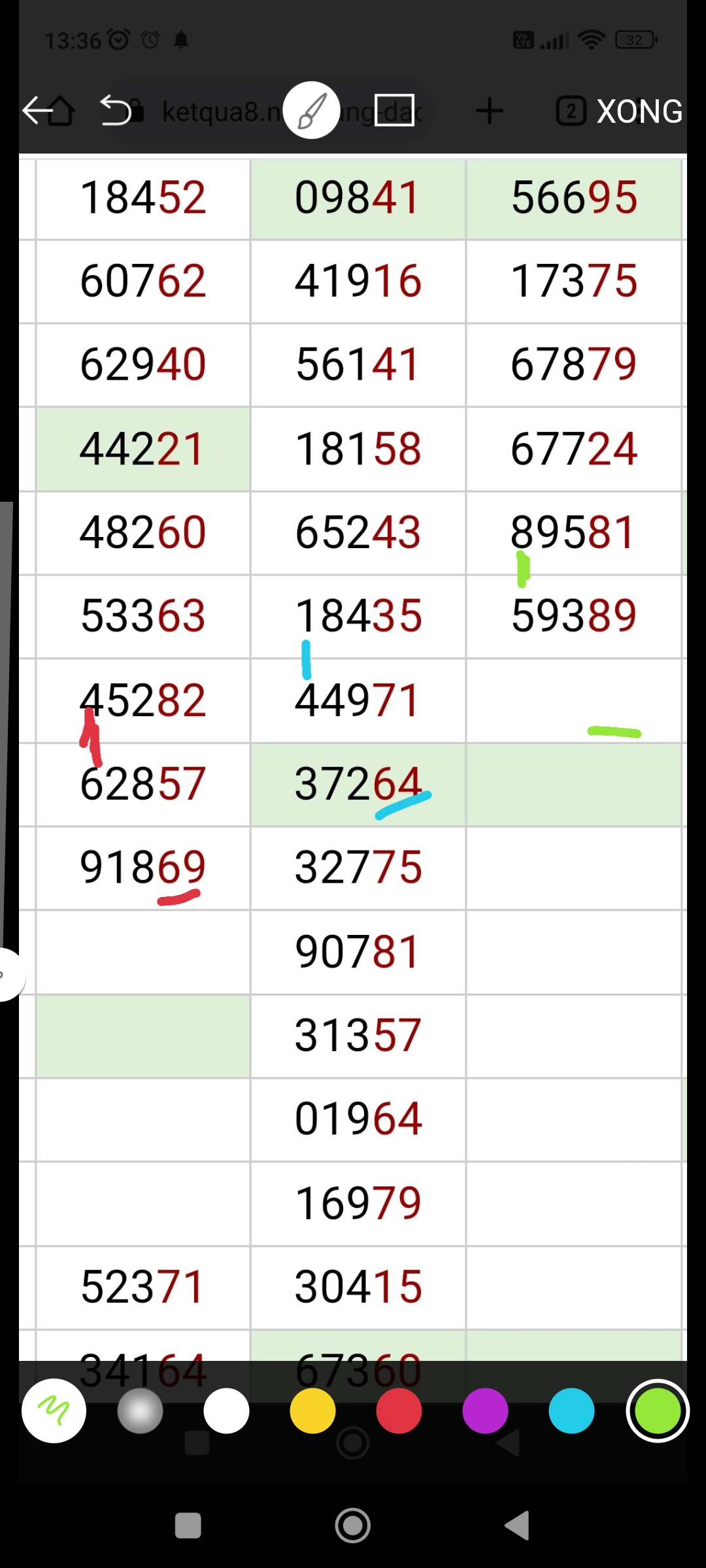706x1568 pixels.
Task: Choose the white color swatch
Action: pyautogui.click(x=226, y=1411)
